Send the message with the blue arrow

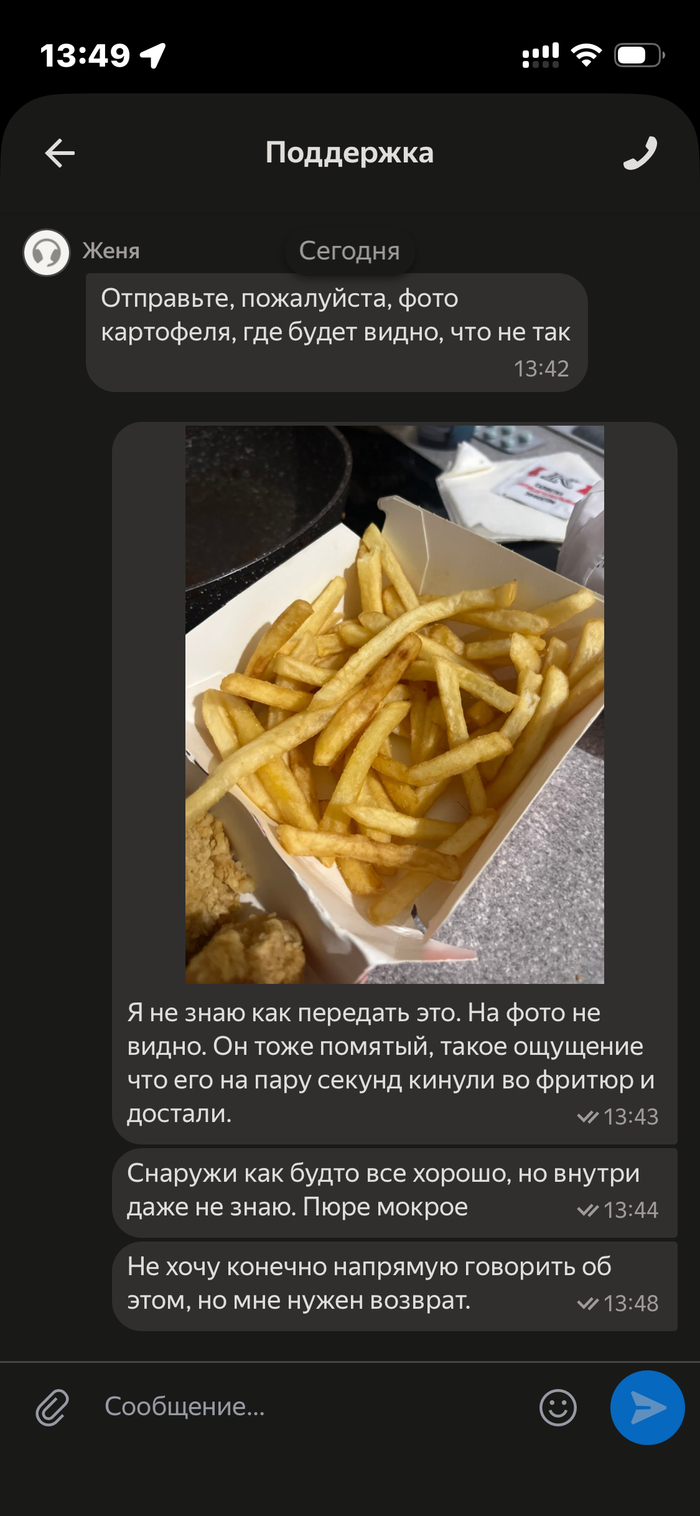[x=647, y=1407]
